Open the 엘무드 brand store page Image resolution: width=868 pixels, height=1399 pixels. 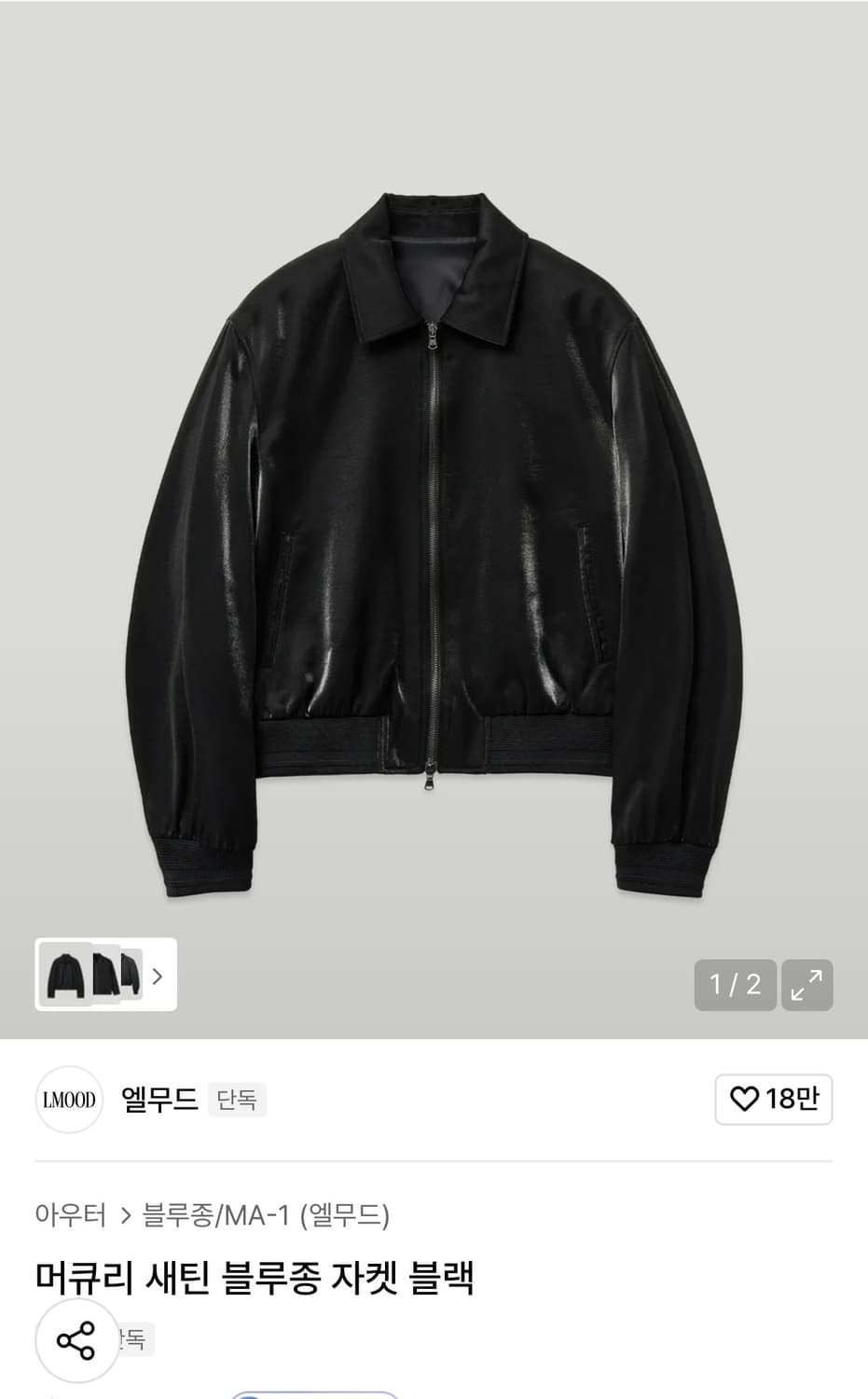(159, 1100)
